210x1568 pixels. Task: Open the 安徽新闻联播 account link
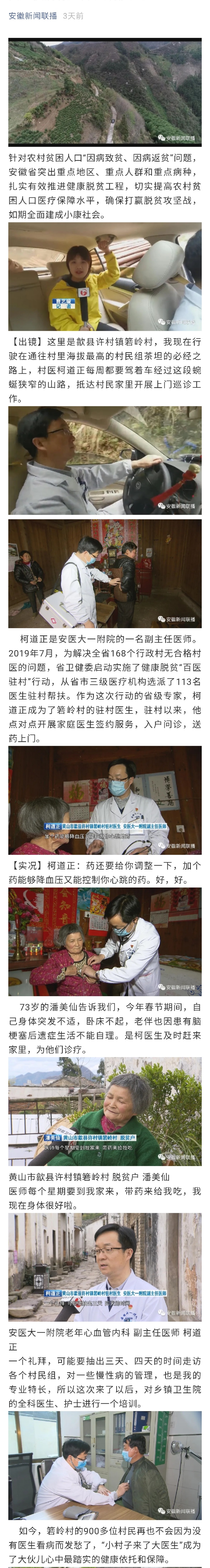tap(33, 16)
